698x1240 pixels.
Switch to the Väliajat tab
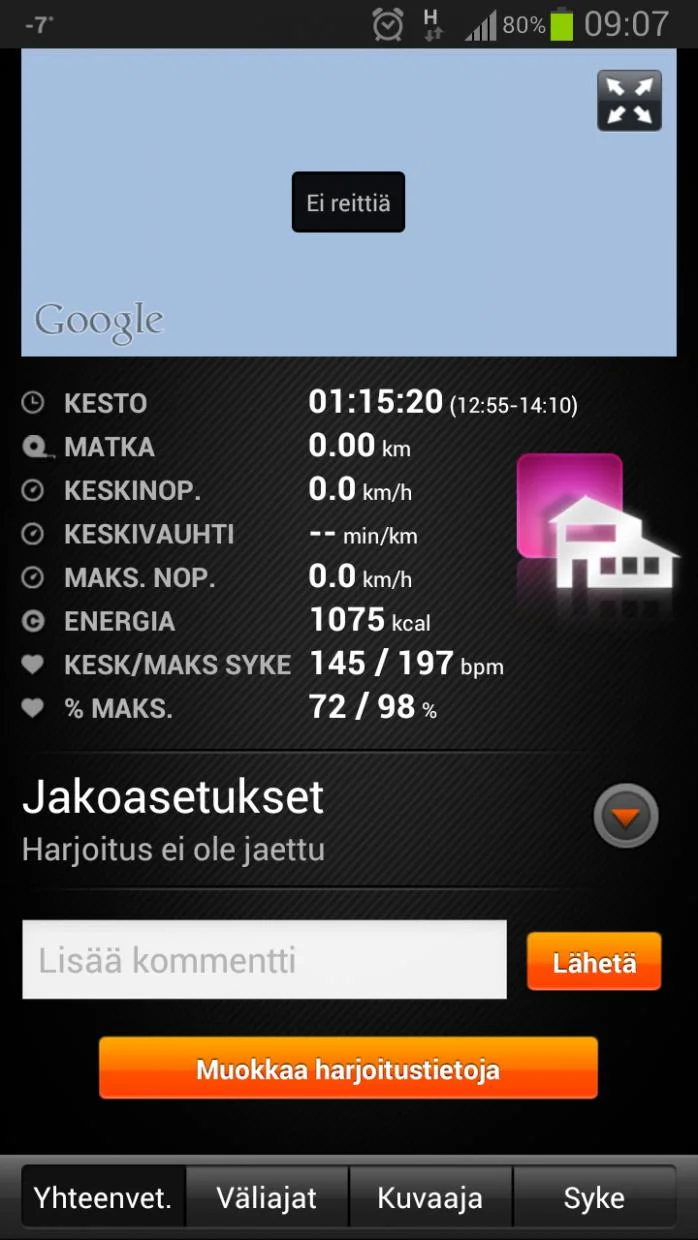coord(267,1197)
